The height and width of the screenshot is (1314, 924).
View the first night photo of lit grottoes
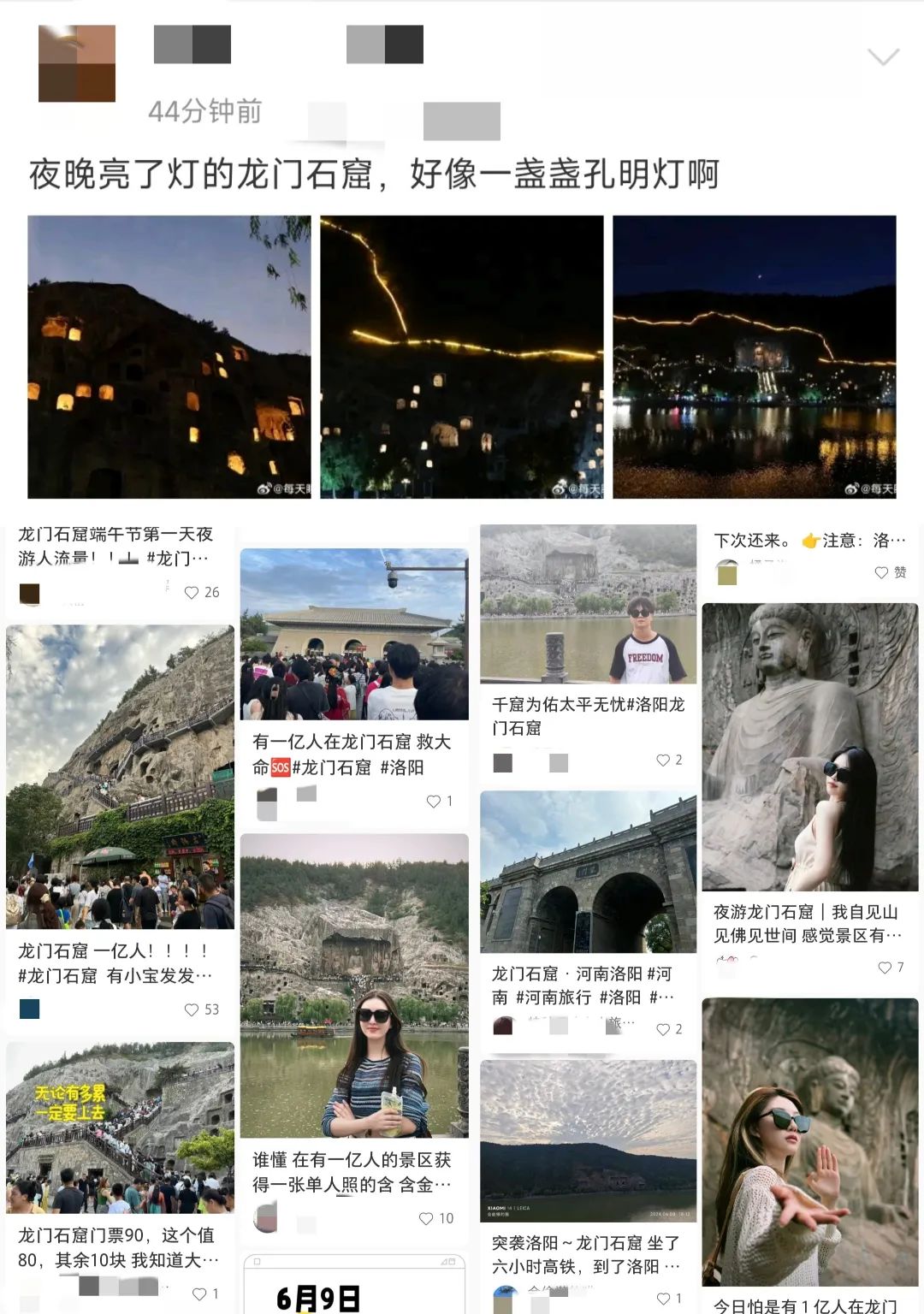169,357
